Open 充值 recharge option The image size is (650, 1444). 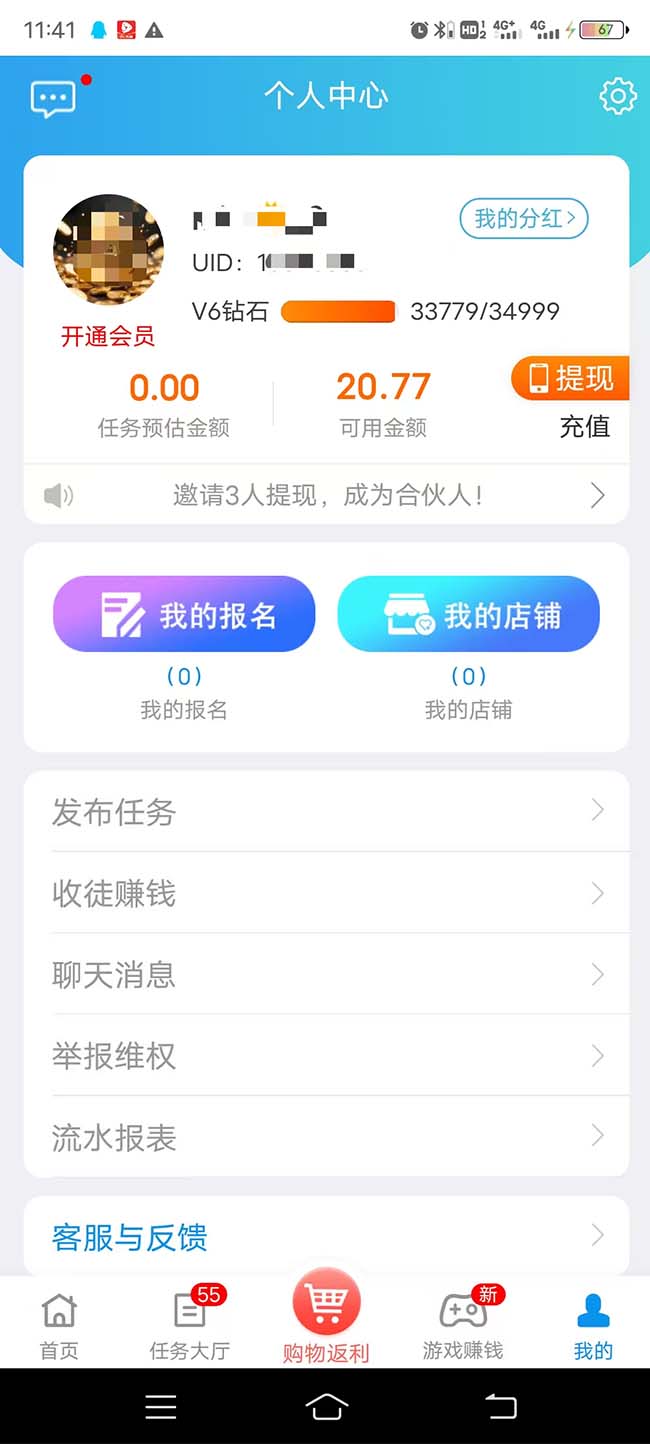pyautogui.click(x=584, y=427)
